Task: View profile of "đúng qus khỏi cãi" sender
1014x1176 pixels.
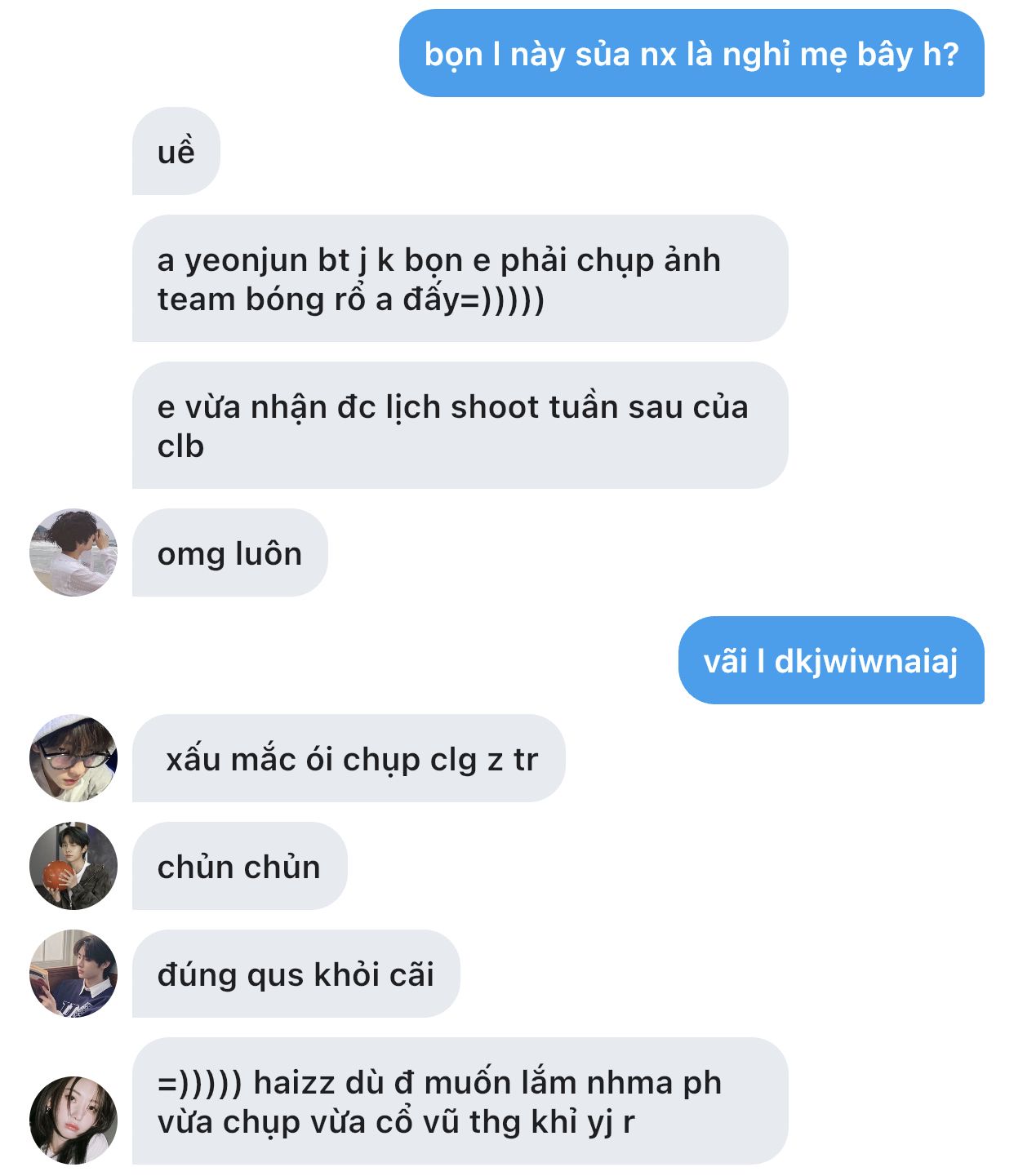Action: coord(73,974)
